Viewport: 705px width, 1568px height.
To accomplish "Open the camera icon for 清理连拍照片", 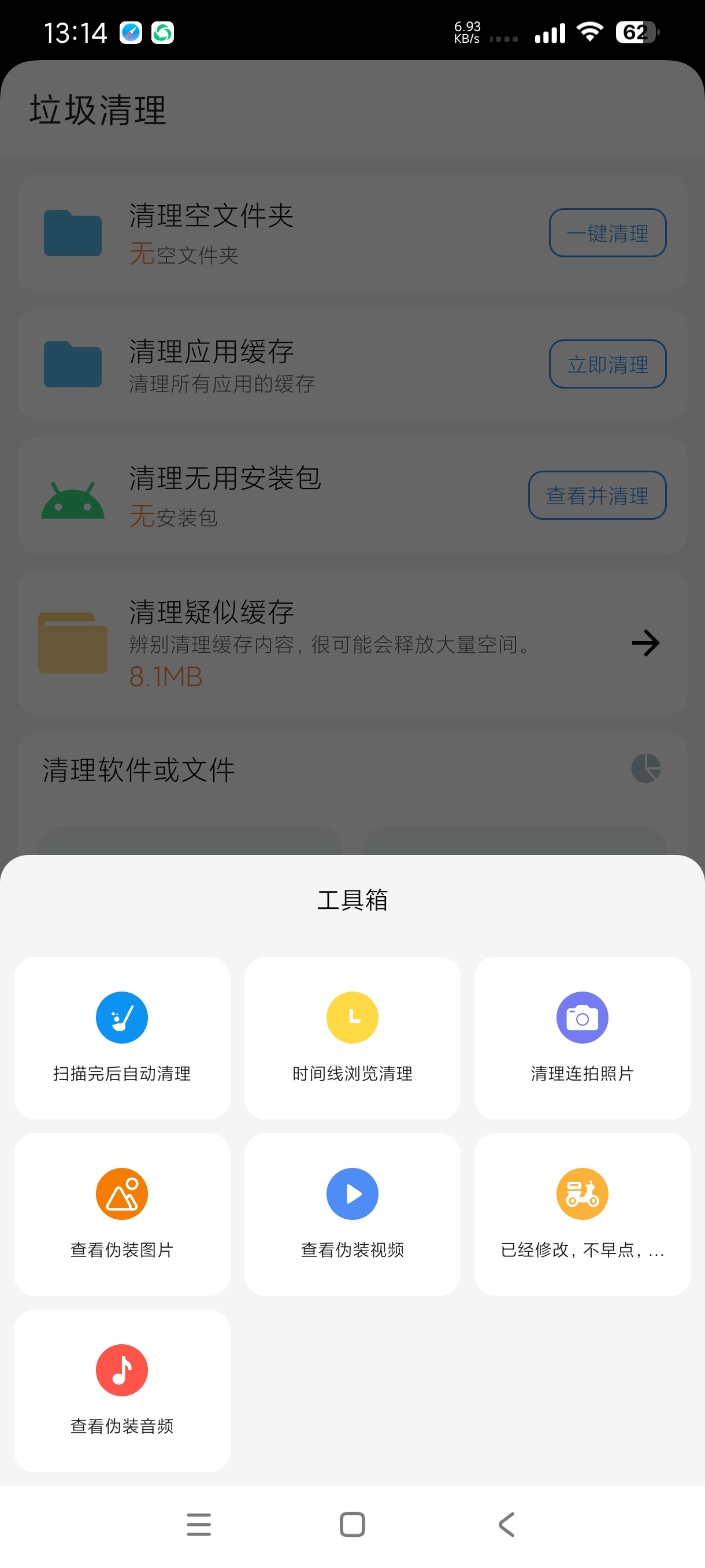I will [581, 1016].
